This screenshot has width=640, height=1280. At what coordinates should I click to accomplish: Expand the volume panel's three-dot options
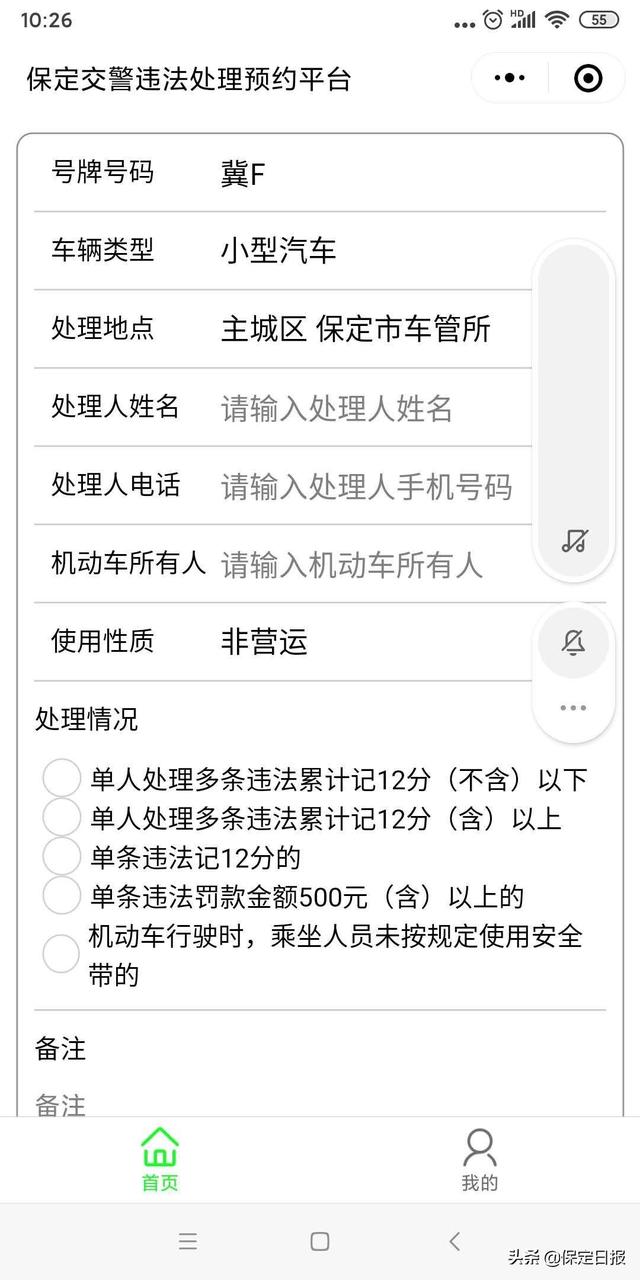click(573, 708)
